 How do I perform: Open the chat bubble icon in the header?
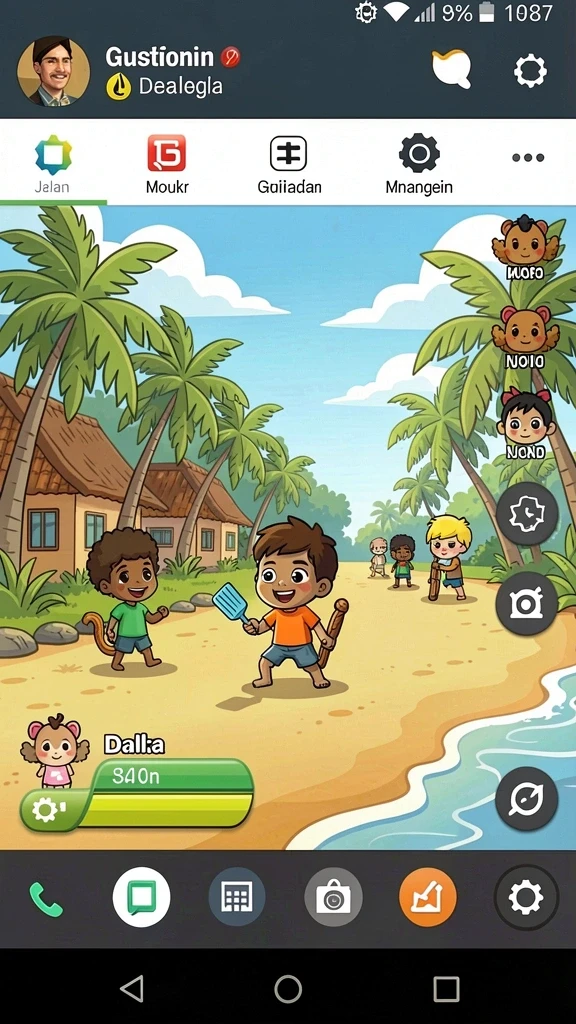[451, 69]
